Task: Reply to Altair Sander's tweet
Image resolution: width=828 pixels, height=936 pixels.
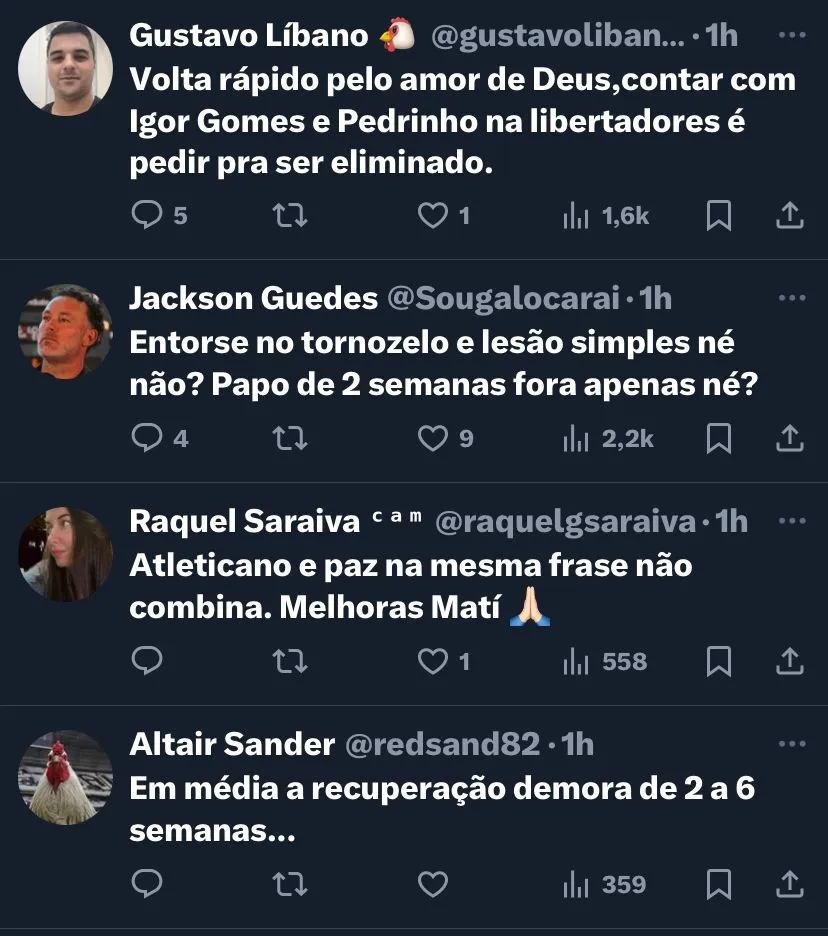Action: coord(147,884)
